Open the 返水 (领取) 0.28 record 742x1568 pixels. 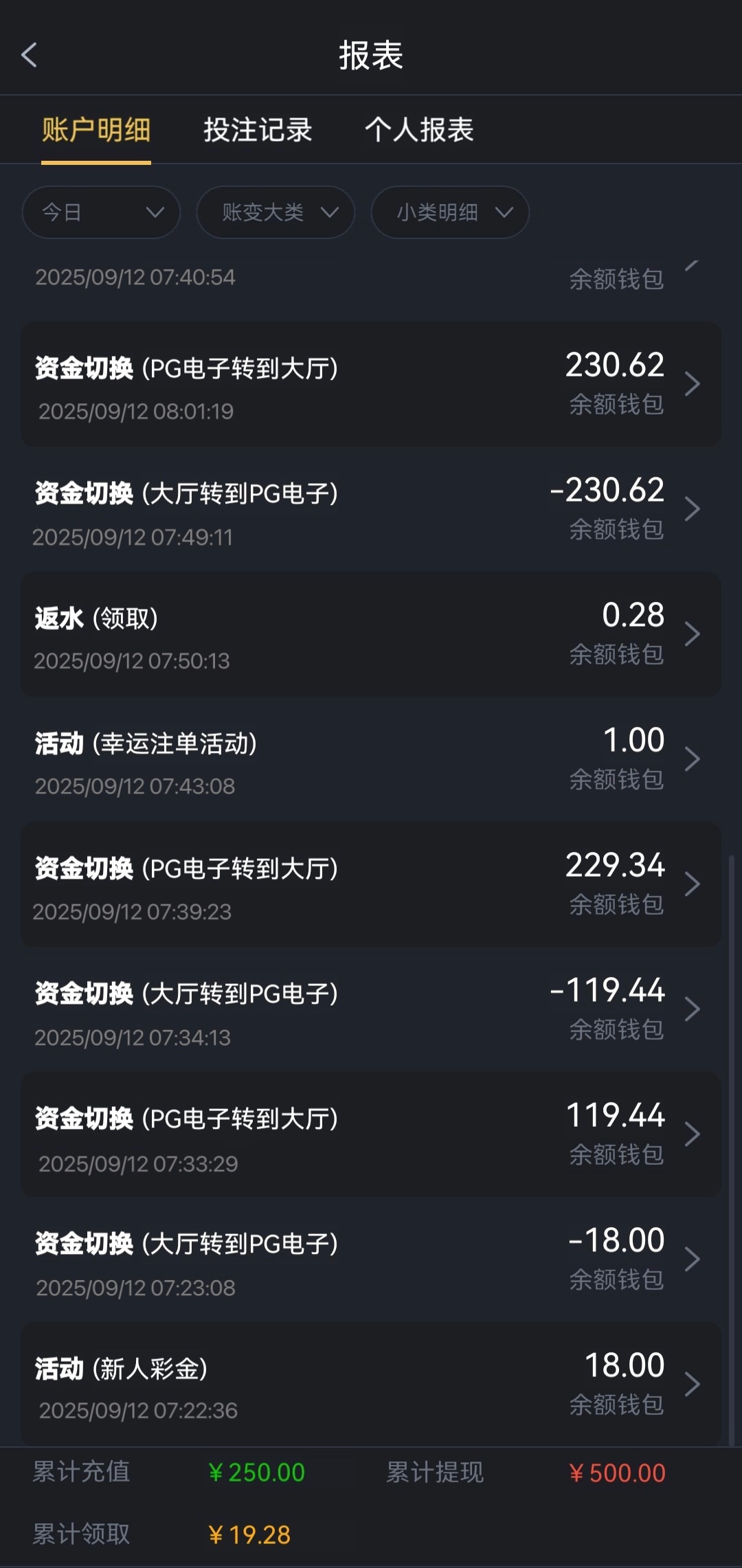pos(371,634)
